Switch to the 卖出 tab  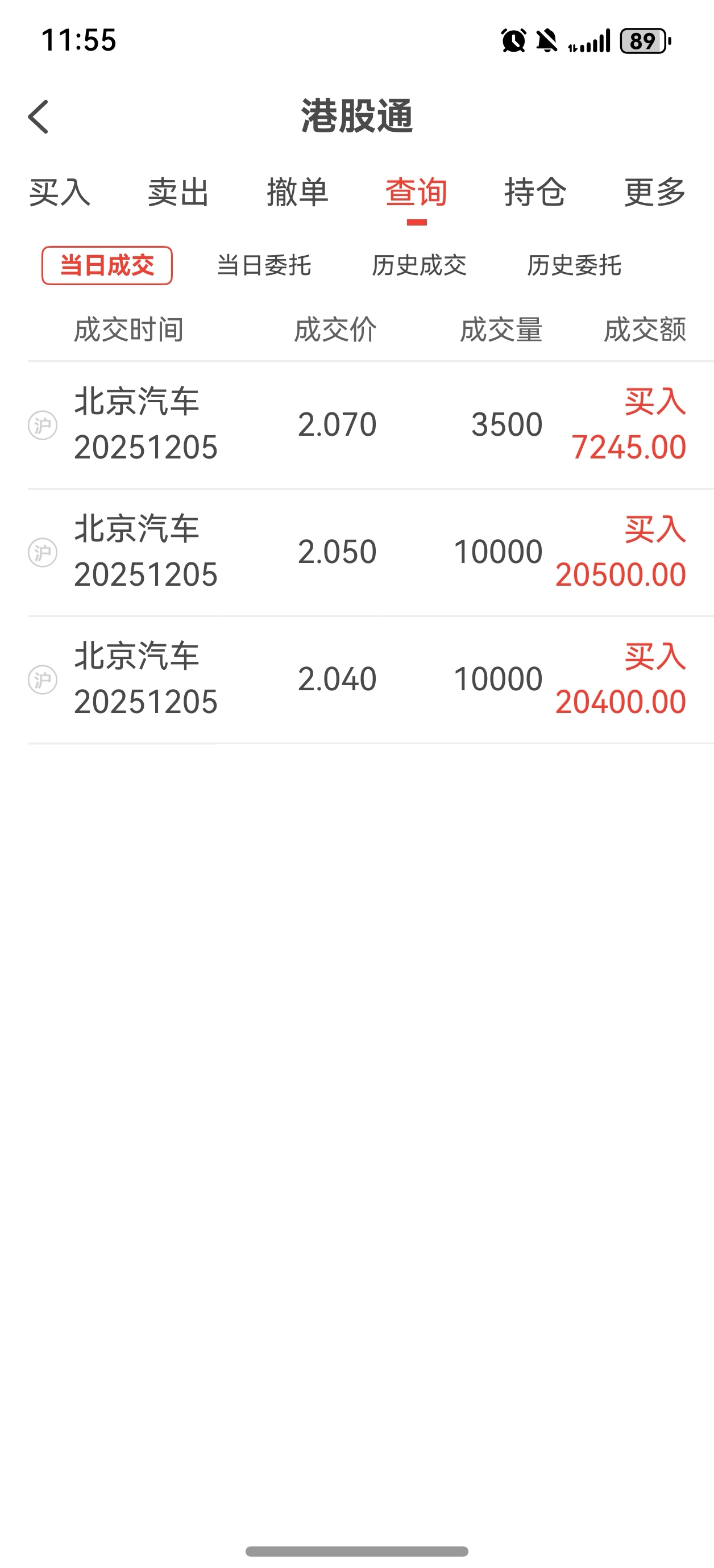[178, 193]
